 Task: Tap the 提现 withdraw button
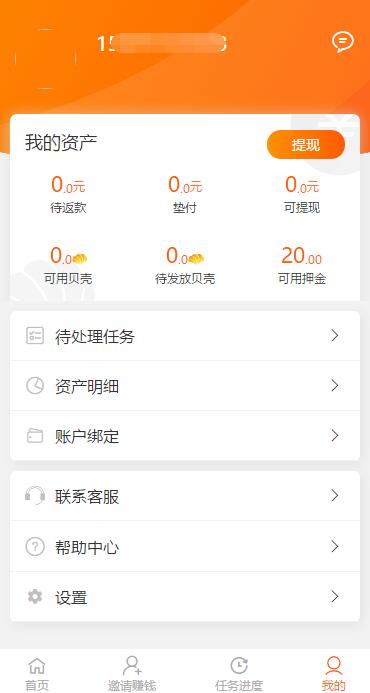point(306,145)
